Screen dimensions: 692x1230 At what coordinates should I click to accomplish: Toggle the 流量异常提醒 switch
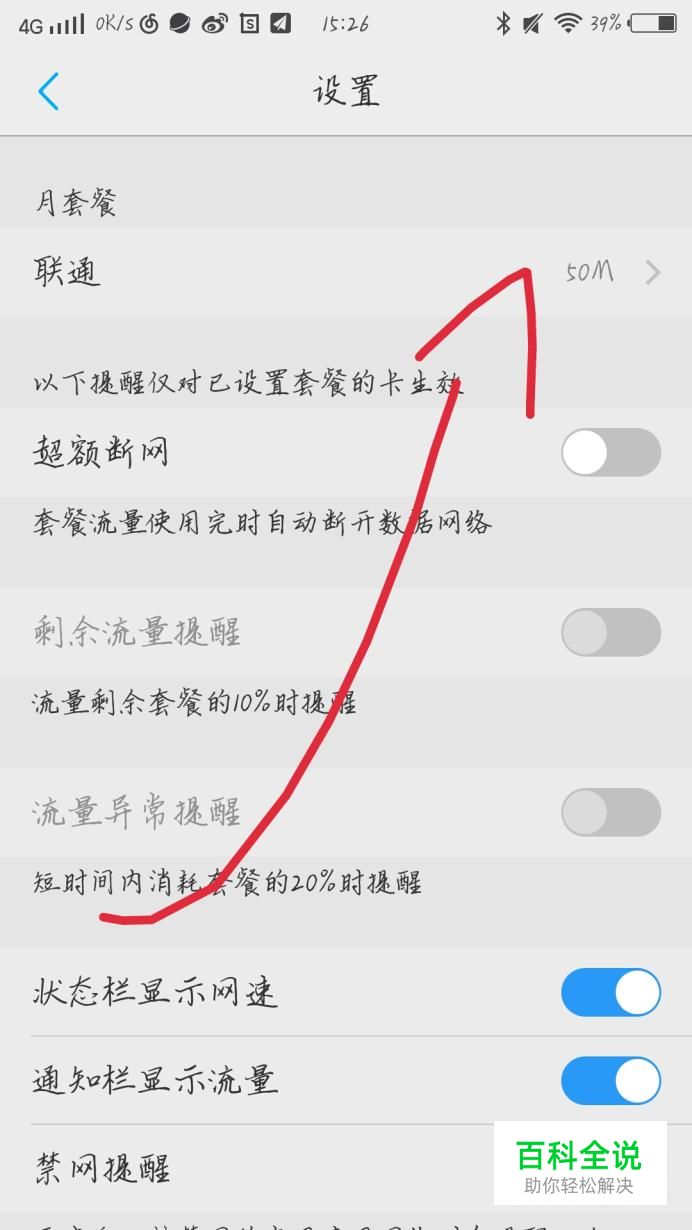610,812
